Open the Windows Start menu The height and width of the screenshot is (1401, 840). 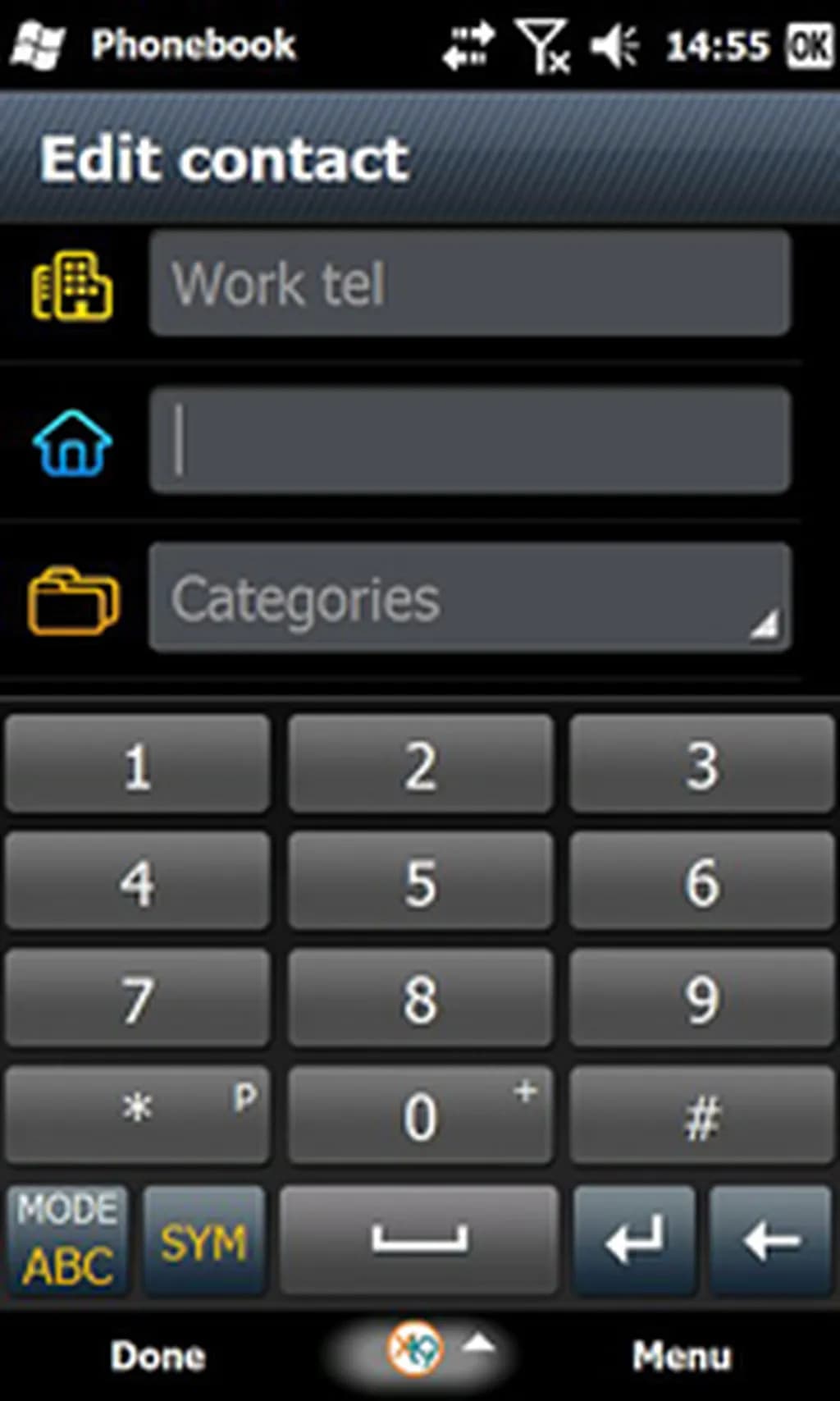tap(37, 45)
